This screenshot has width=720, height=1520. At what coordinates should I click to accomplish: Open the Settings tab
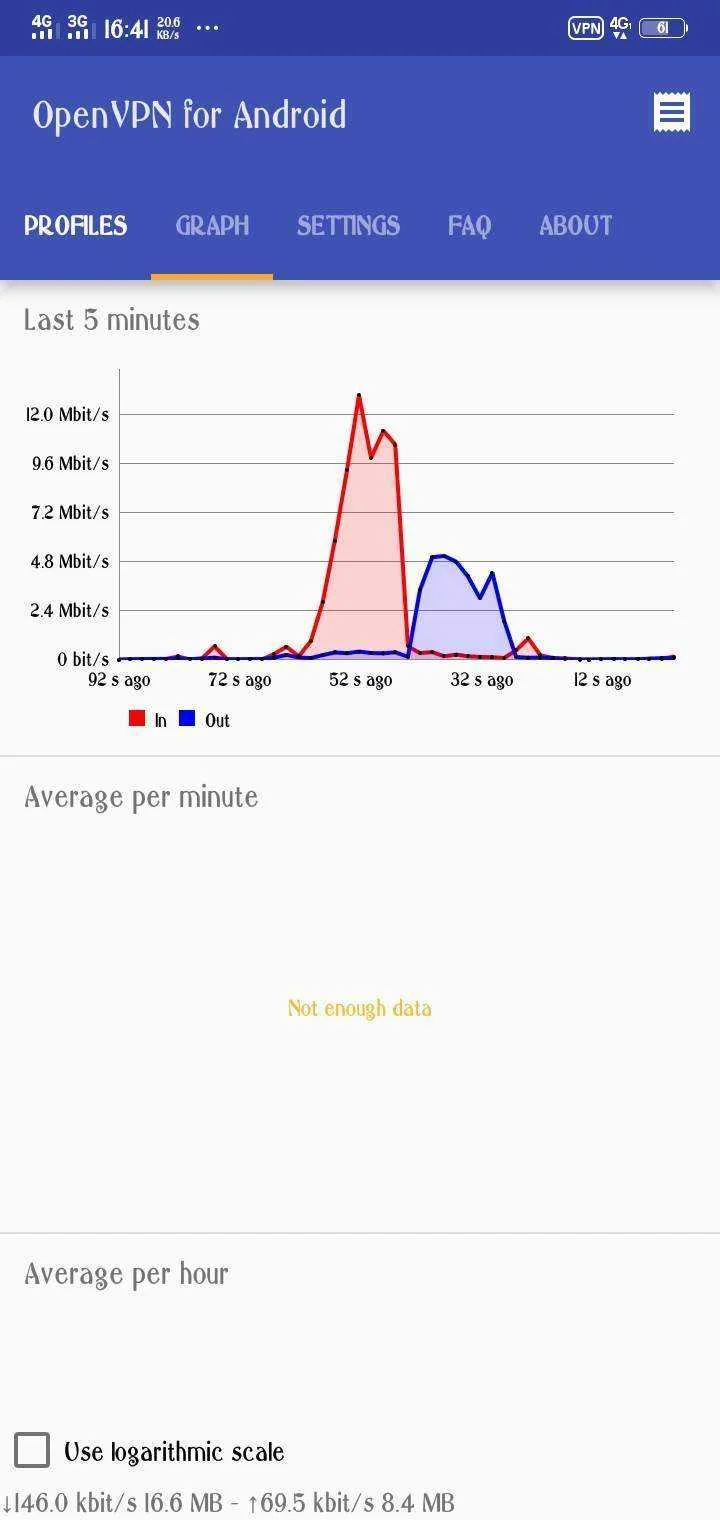(348, 225)
